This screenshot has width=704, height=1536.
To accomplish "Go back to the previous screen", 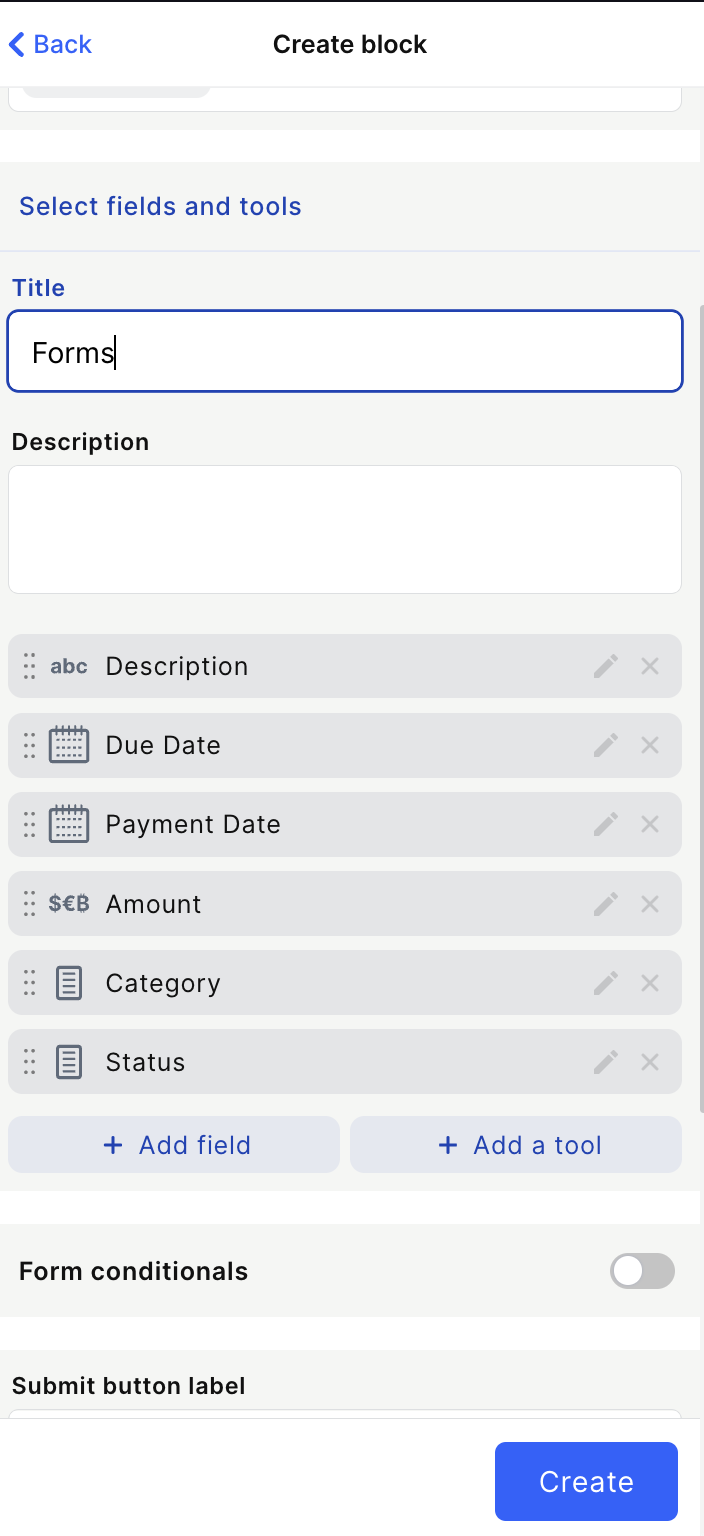I will [50, 44].
